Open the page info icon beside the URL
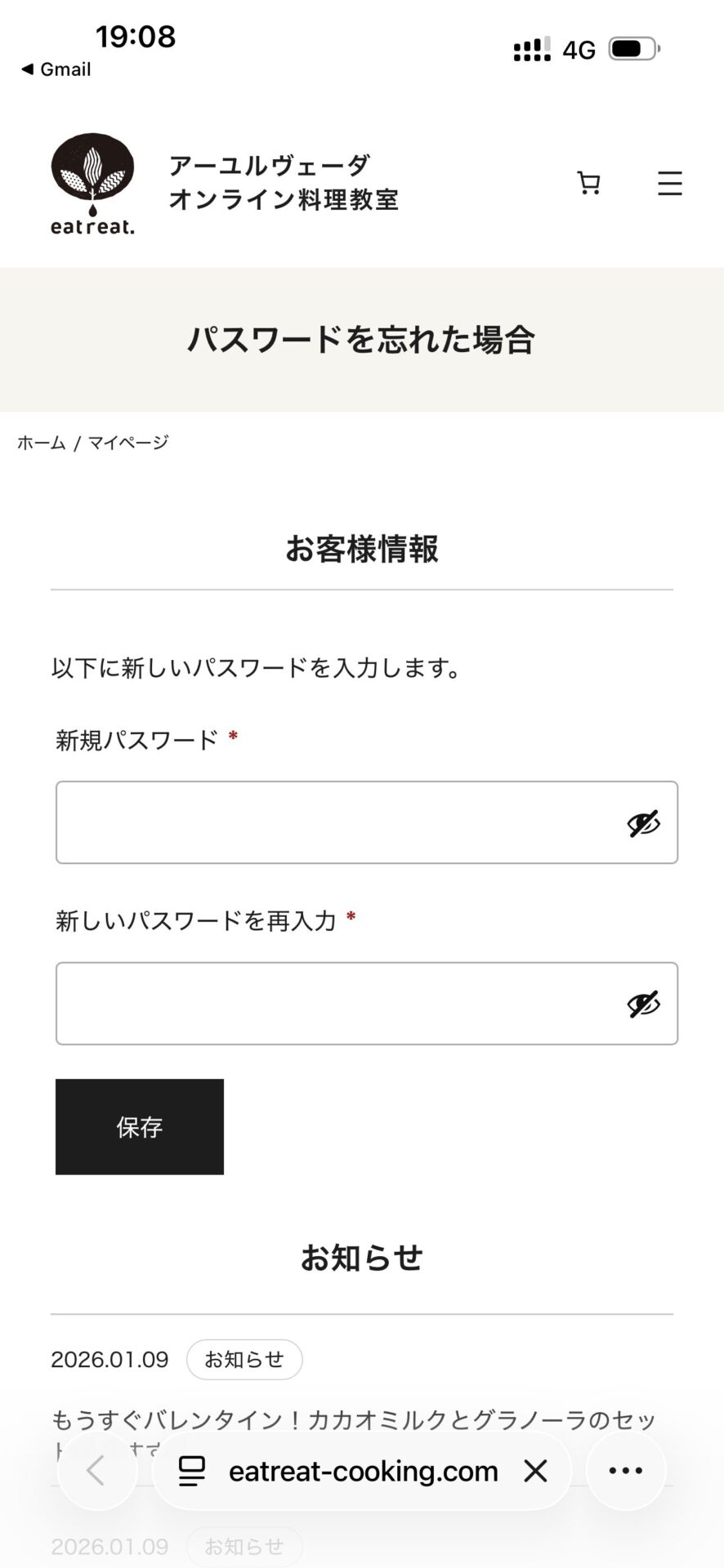Image resolution: width=724 pixels, height=1568 pixels. click(192, 1471)
